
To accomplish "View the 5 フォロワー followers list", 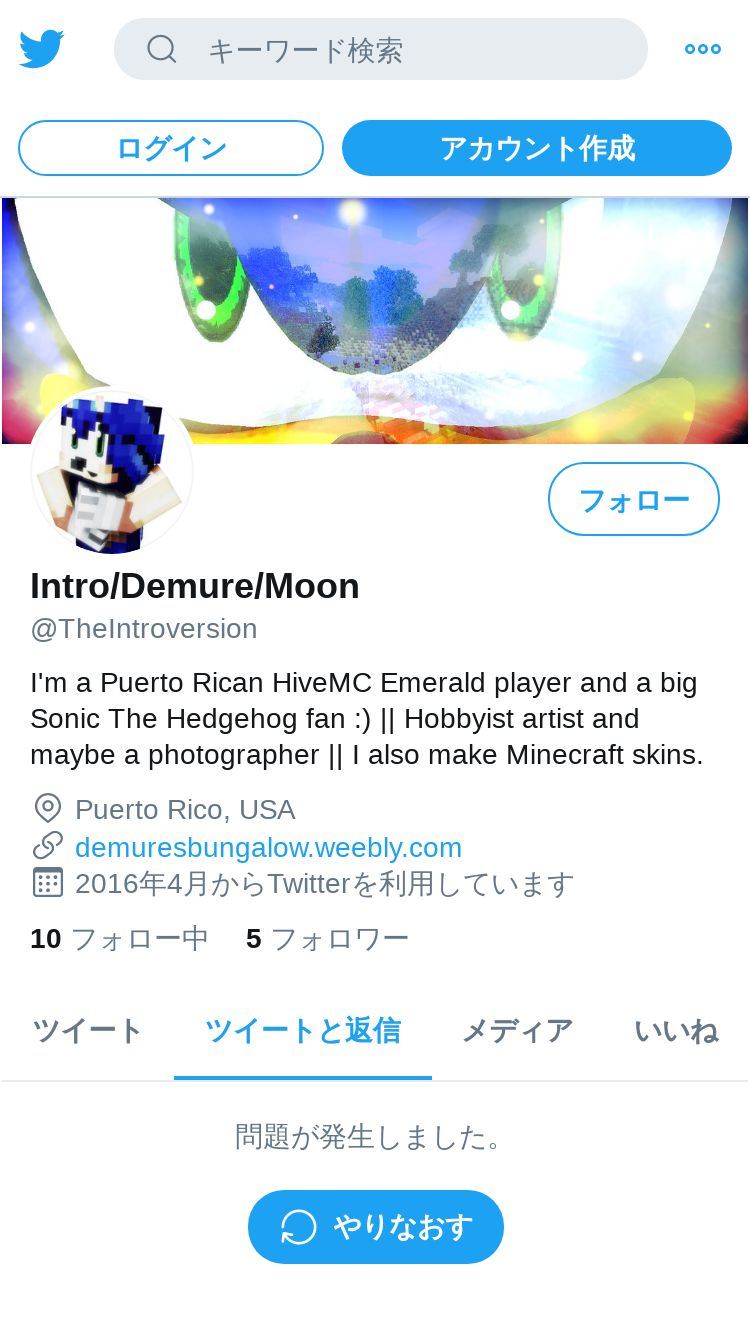I will (x=327, y=938).
